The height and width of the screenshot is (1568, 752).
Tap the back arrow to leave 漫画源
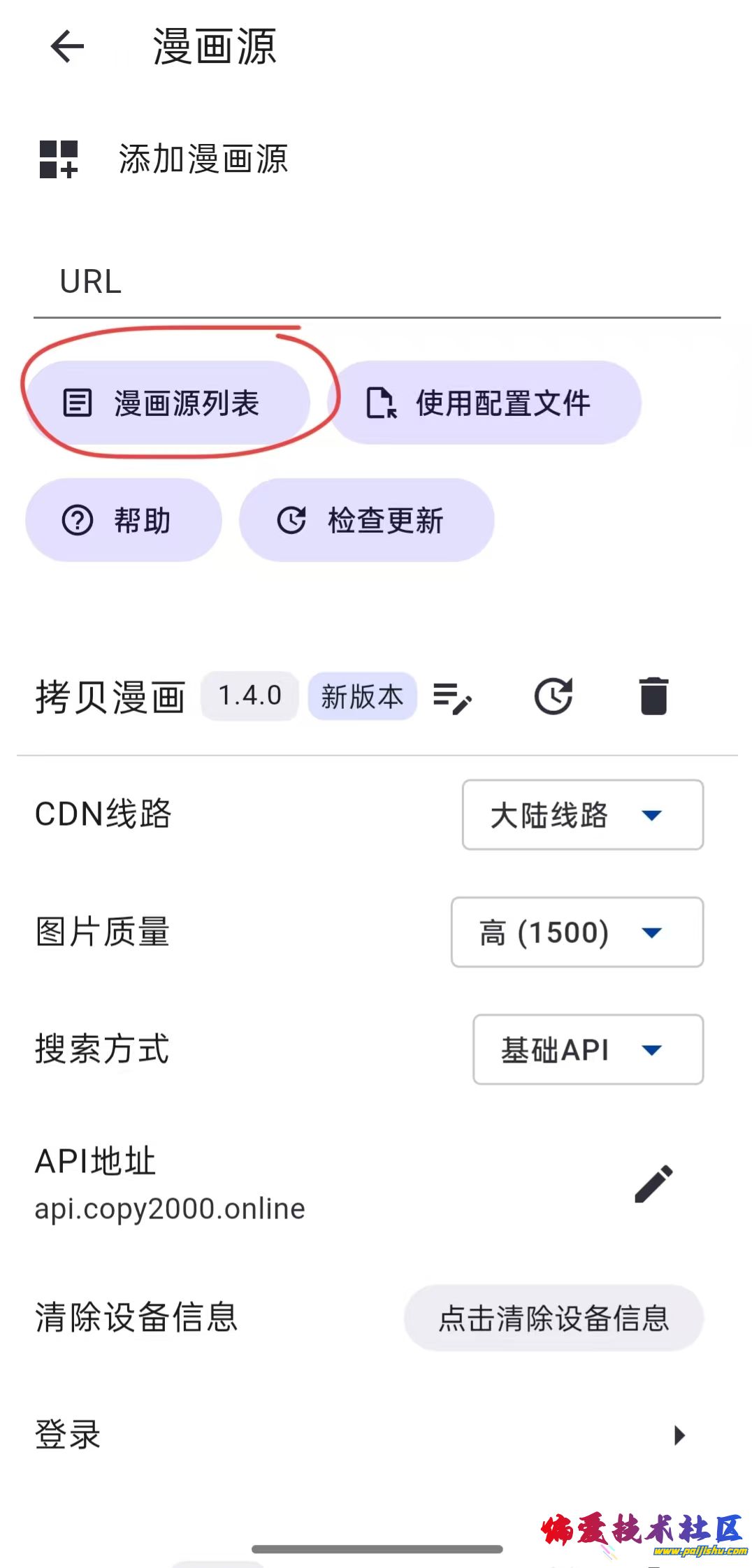65,46
